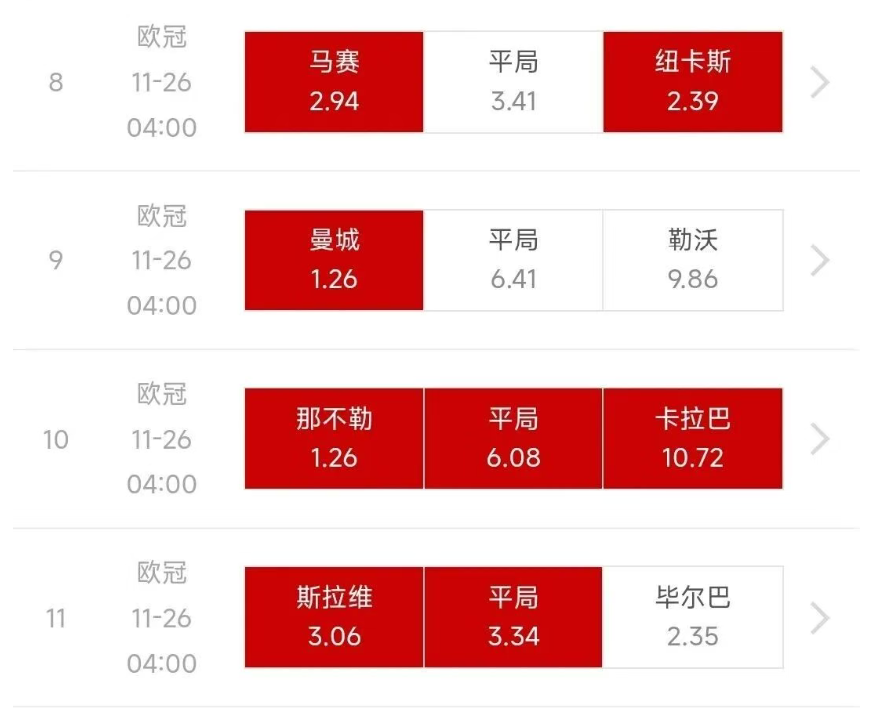Open match 8 details chevron
Viewport: 869px width, 708px height.
(x=820, y=82)
